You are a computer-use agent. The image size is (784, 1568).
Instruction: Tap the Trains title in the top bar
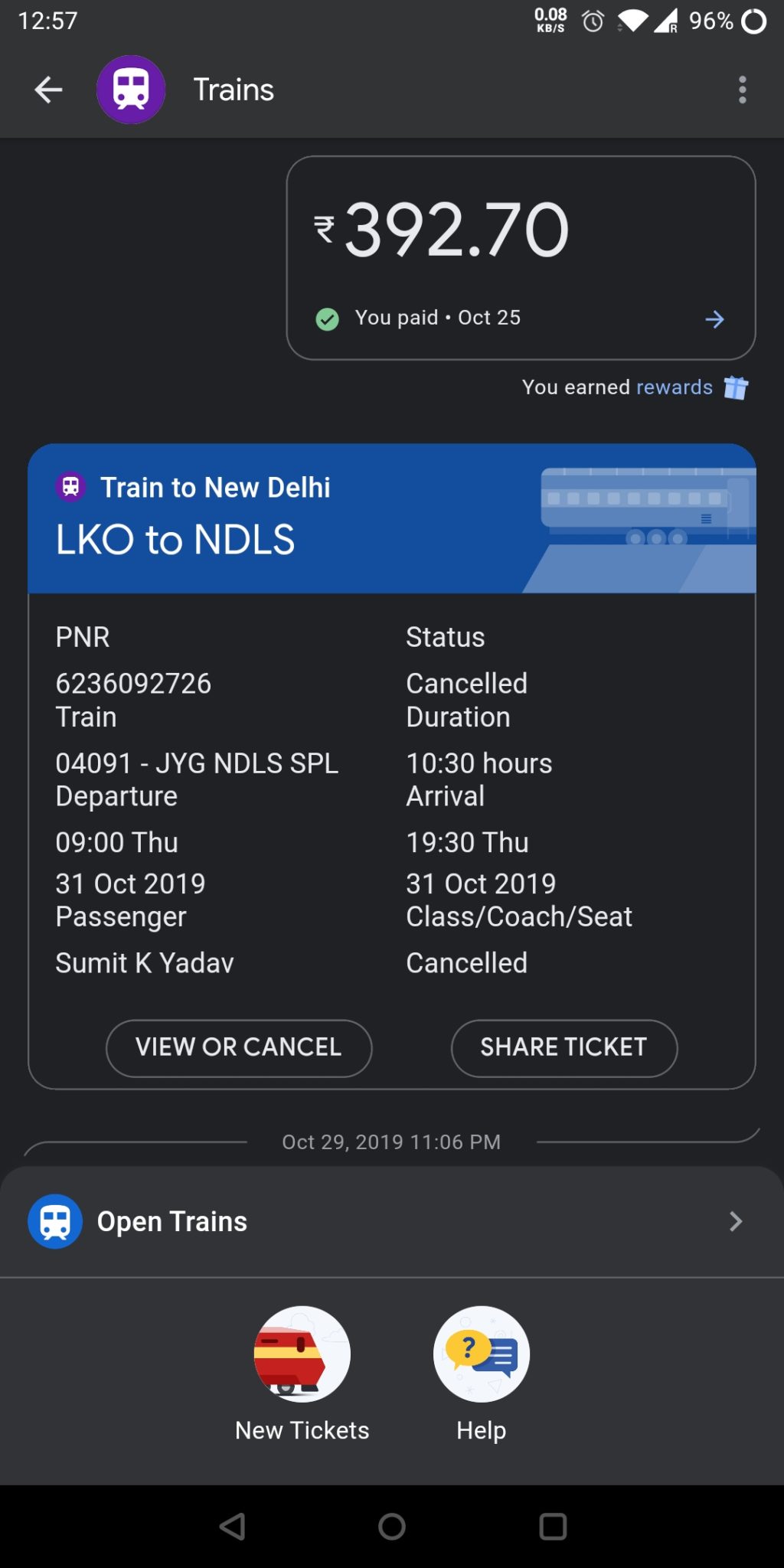[232, 89]
